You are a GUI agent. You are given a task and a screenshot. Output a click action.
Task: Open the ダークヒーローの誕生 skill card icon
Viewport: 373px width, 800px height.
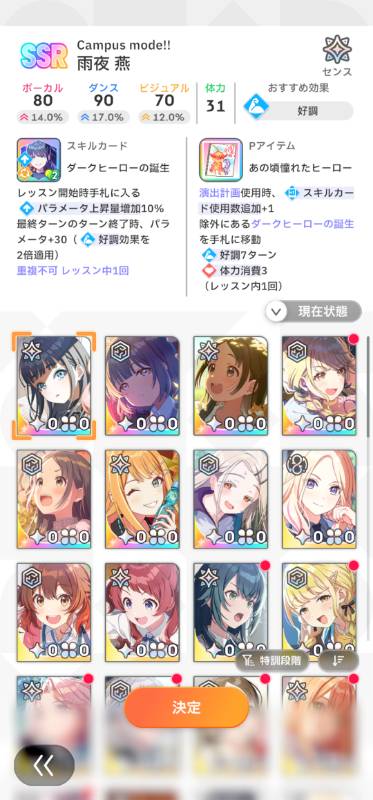click(x=38, y=160)
